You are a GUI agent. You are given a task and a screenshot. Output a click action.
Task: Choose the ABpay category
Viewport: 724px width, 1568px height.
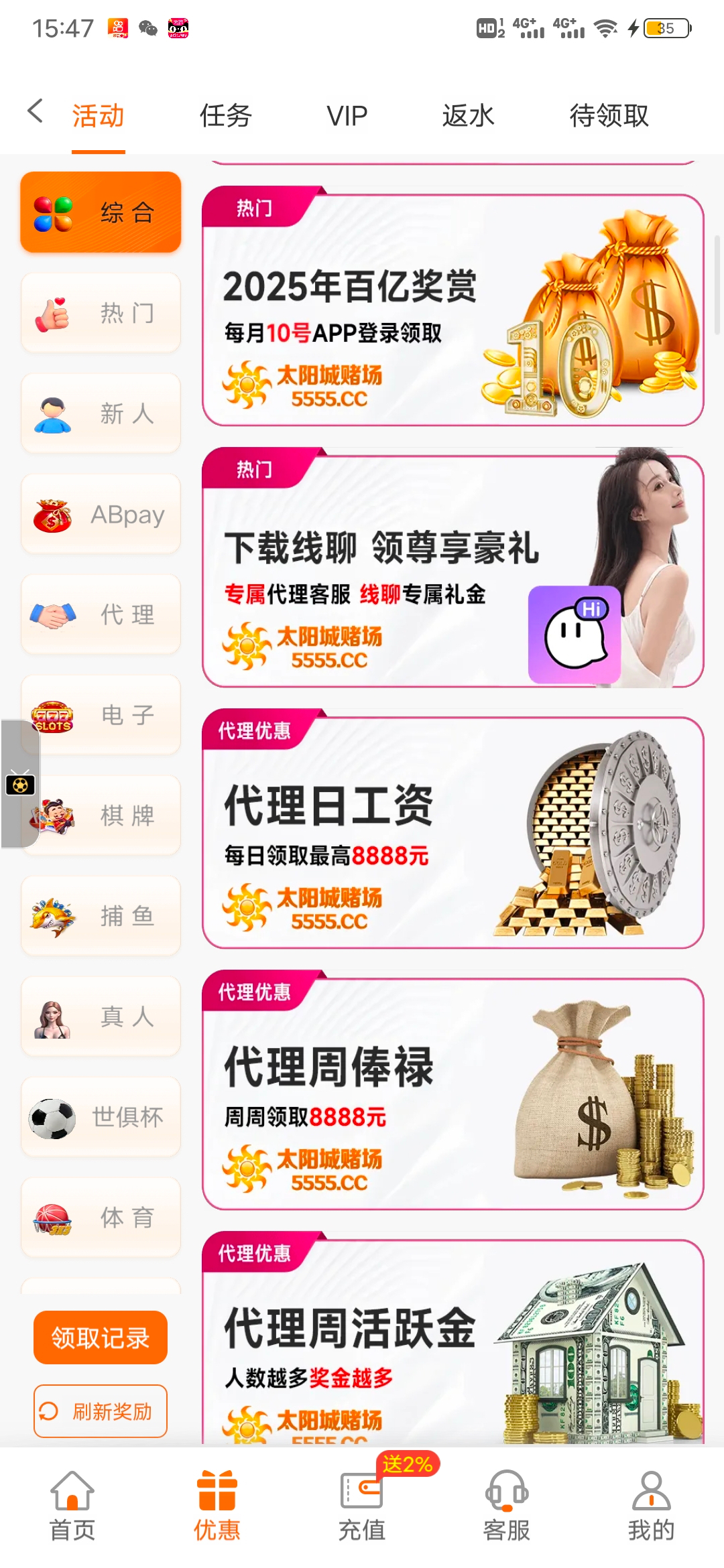(x=101, y=515)
